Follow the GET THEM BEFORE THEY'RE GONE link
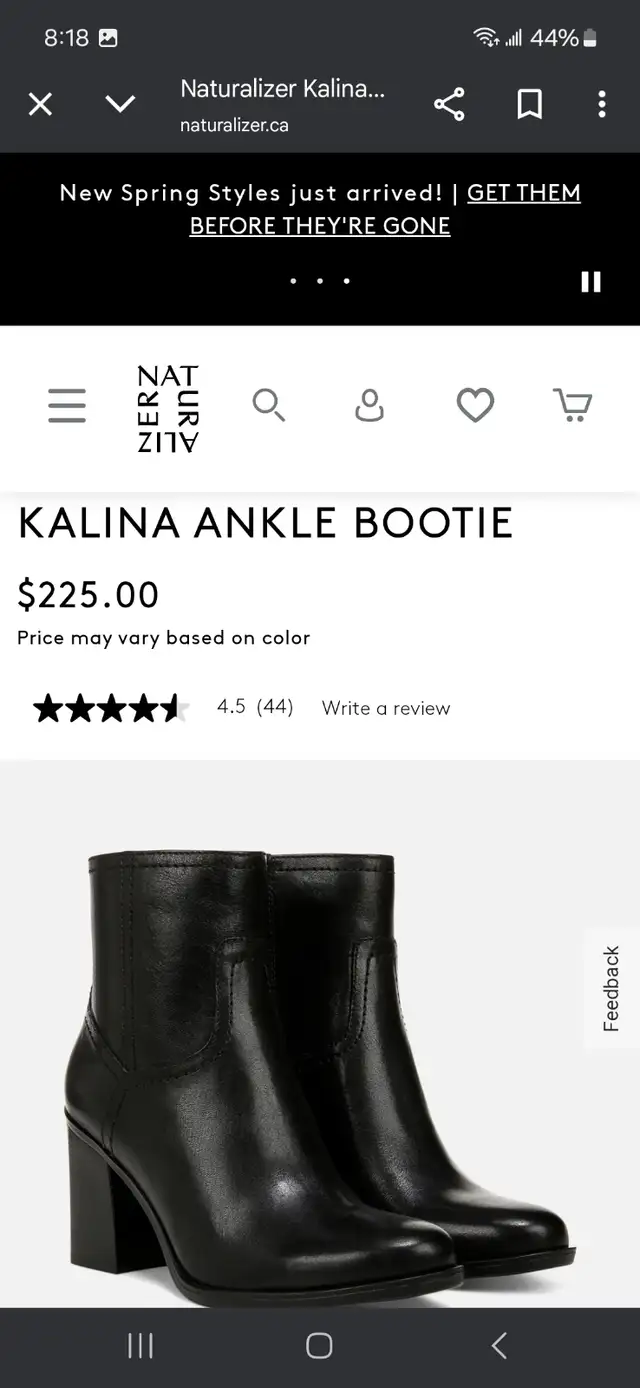This screenshot has height=1388, width=640. coord(385,209)
